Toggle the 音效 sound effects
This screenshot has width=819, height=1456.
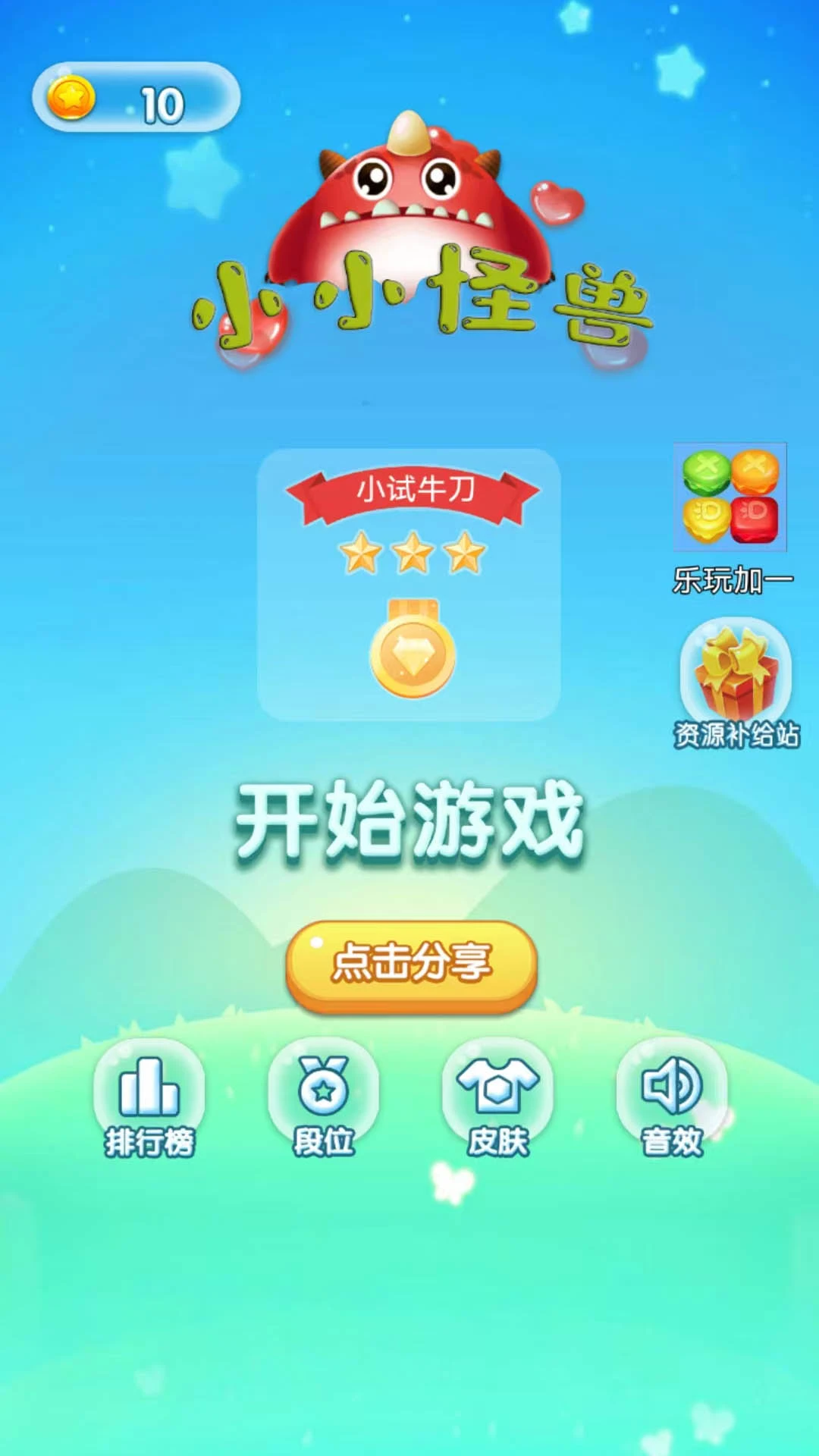(672, 1100)
